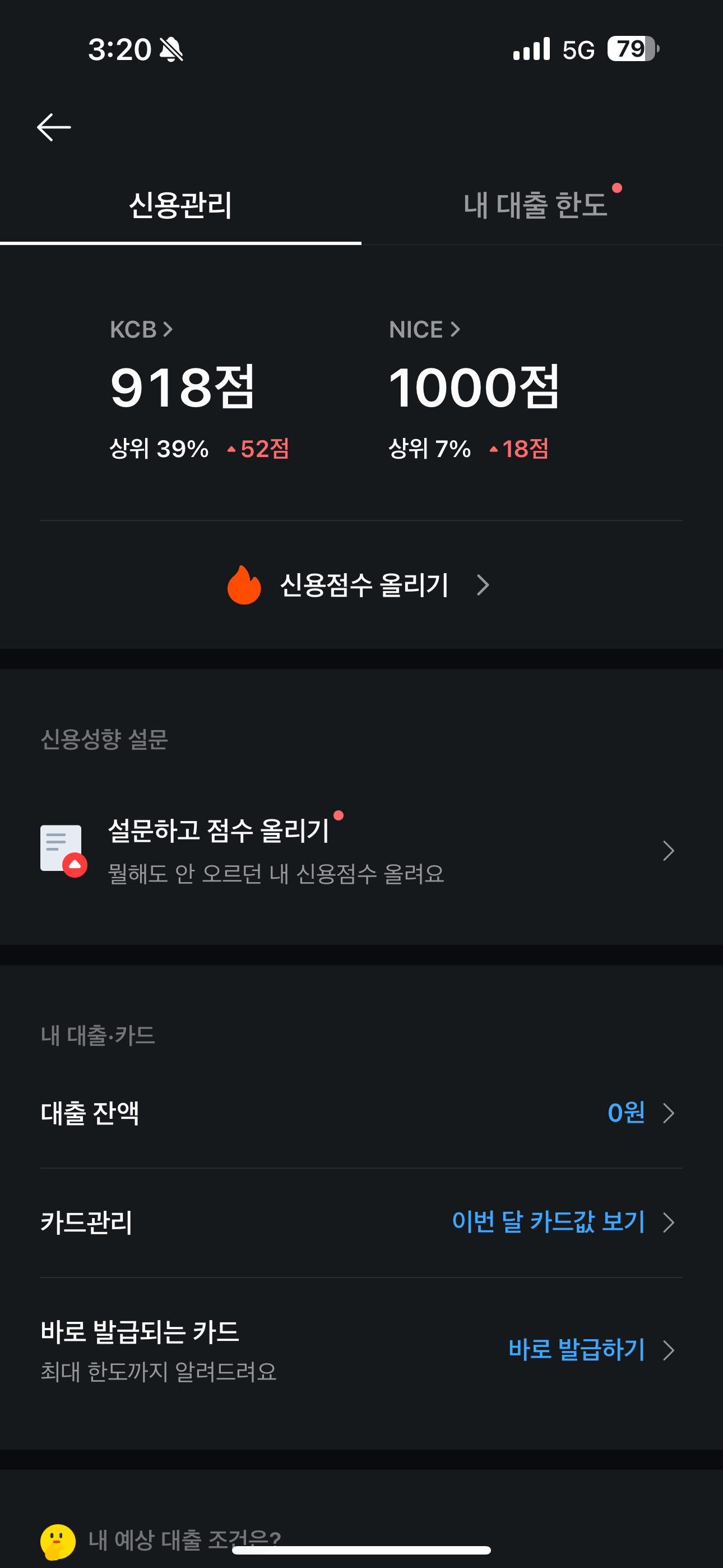Open 카드관리 to see this month's card bill
723x1568 pixels.
[x=361, y=1222]
